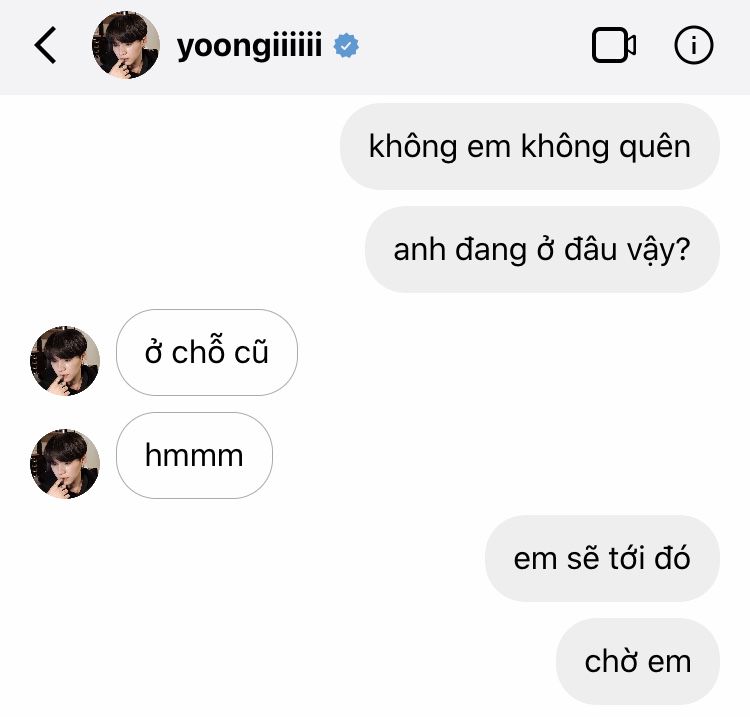The height and width of the screenshot is (717, 750).
Task: Tap avatar beside 'hmmm' message
Action: [65, 463]
